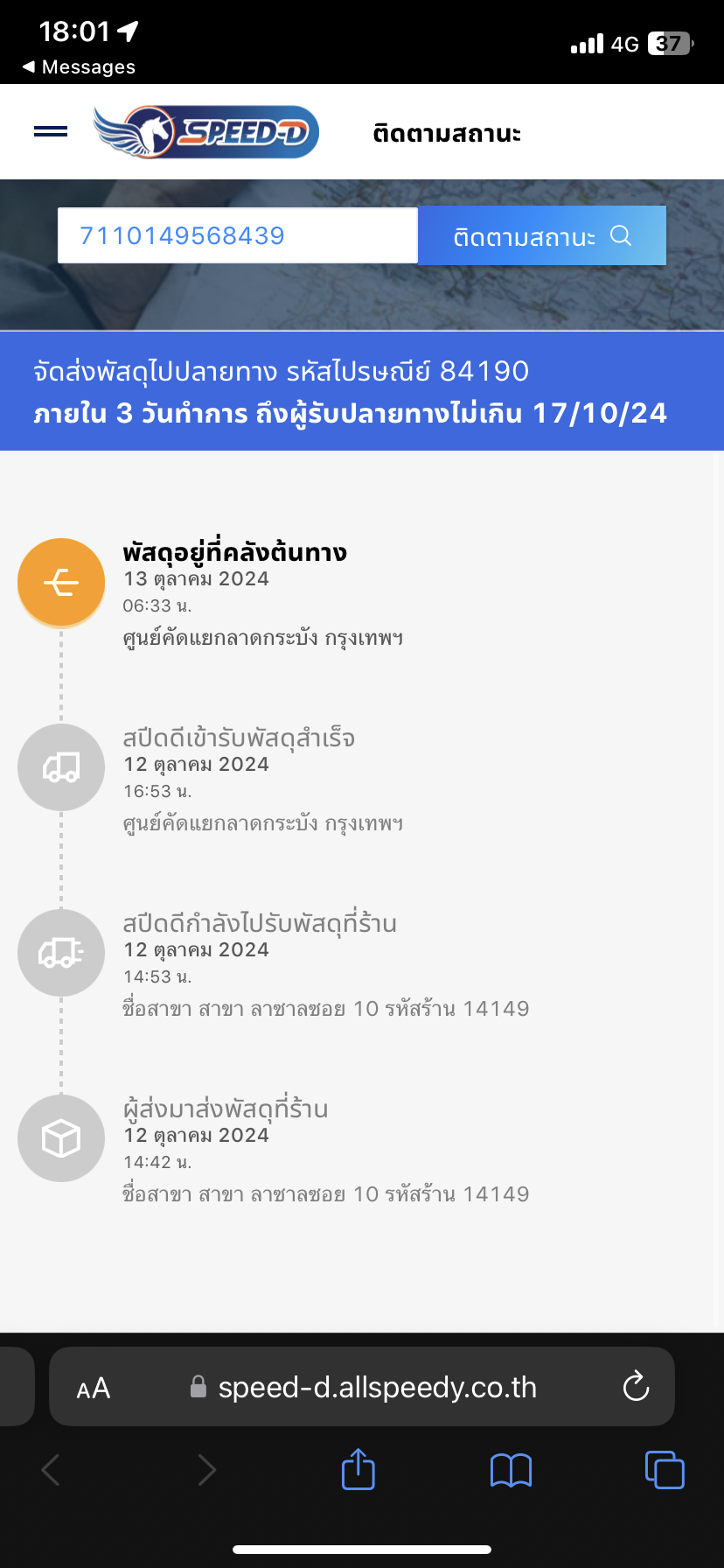Image resolution: width=724 pixels, height=1568 pixels.
Task: Tap the Speed-D logo
Action: [206, 132]
